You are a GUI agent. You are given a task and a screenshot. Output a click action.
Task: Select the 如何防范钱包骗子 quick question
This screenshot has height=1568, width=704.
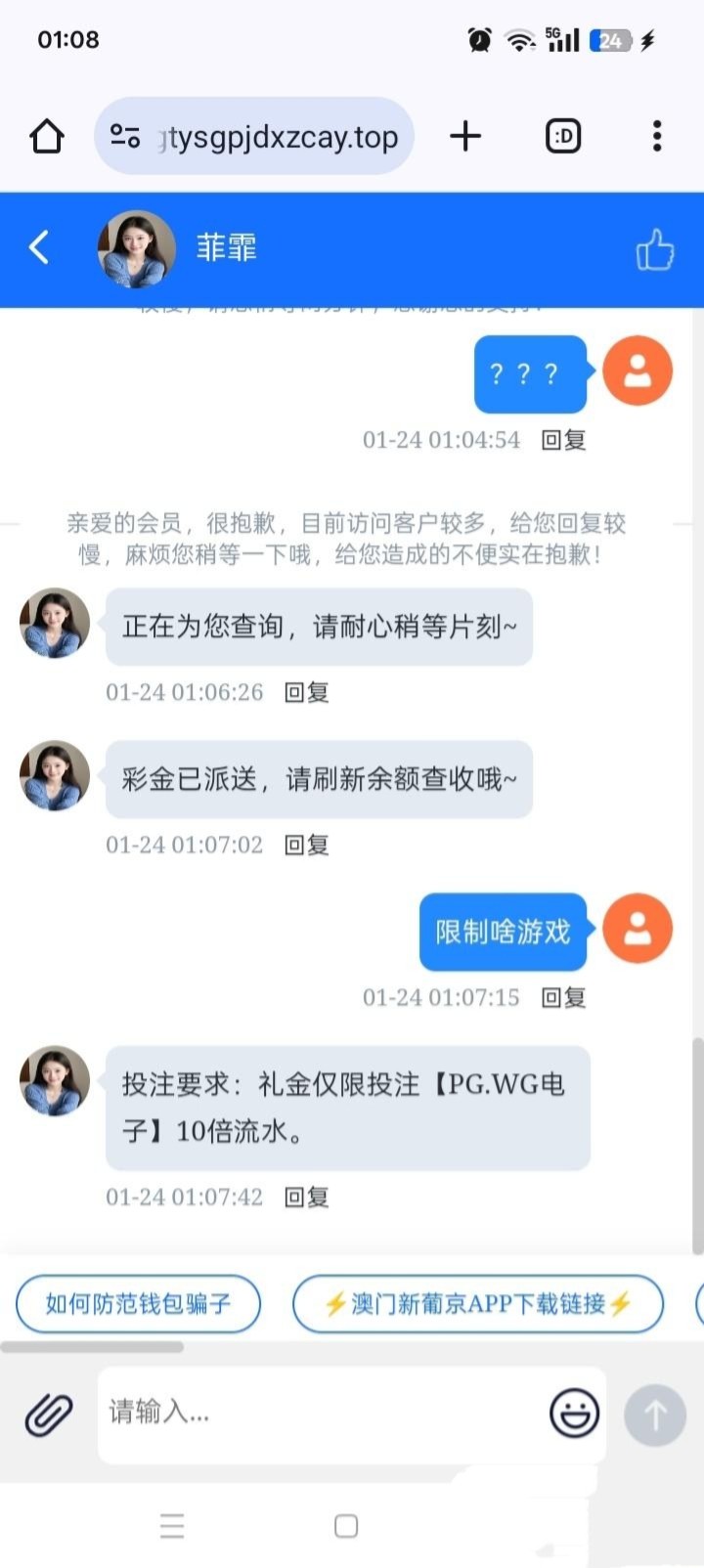coord(138,1303)
